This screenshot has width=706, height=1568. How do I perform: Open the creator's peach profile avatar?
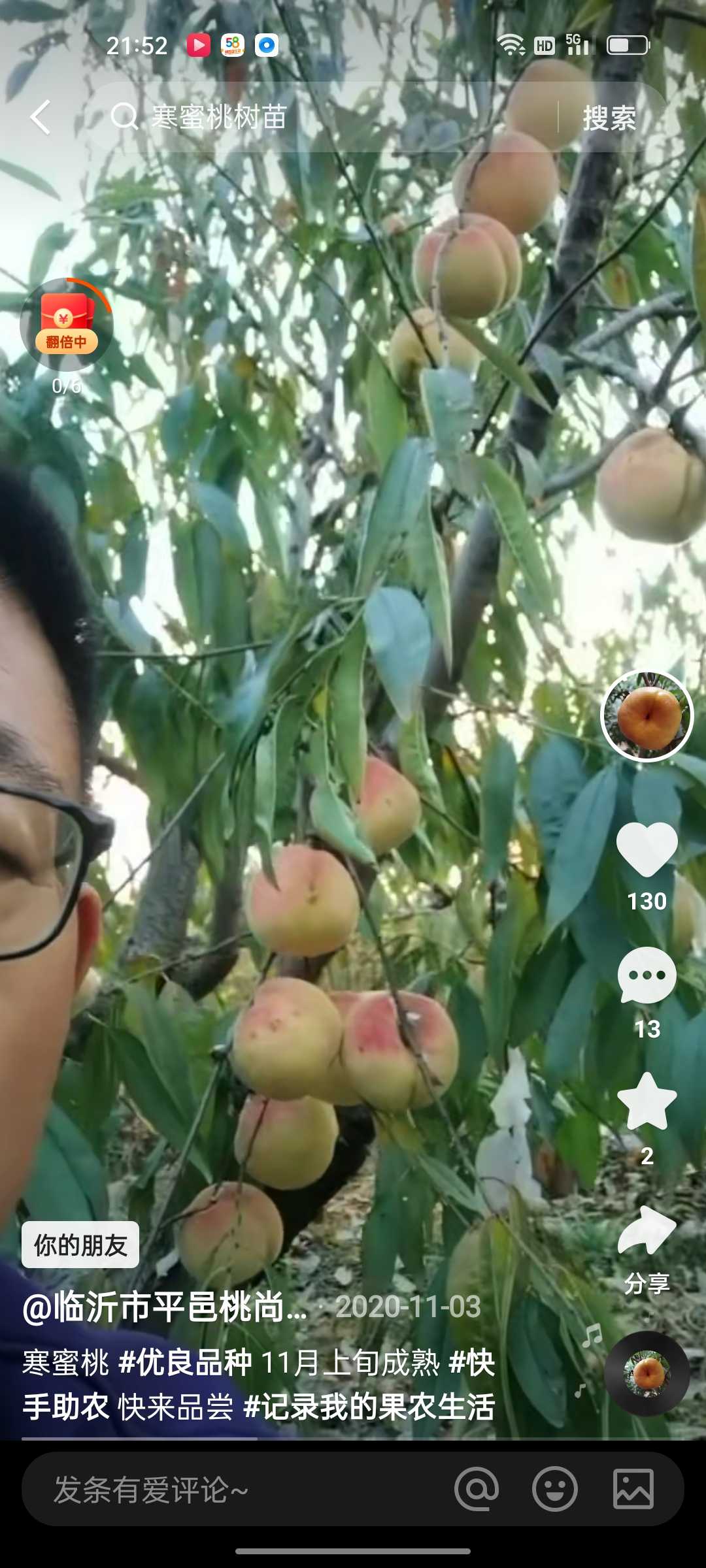click(x=647, y=716)
